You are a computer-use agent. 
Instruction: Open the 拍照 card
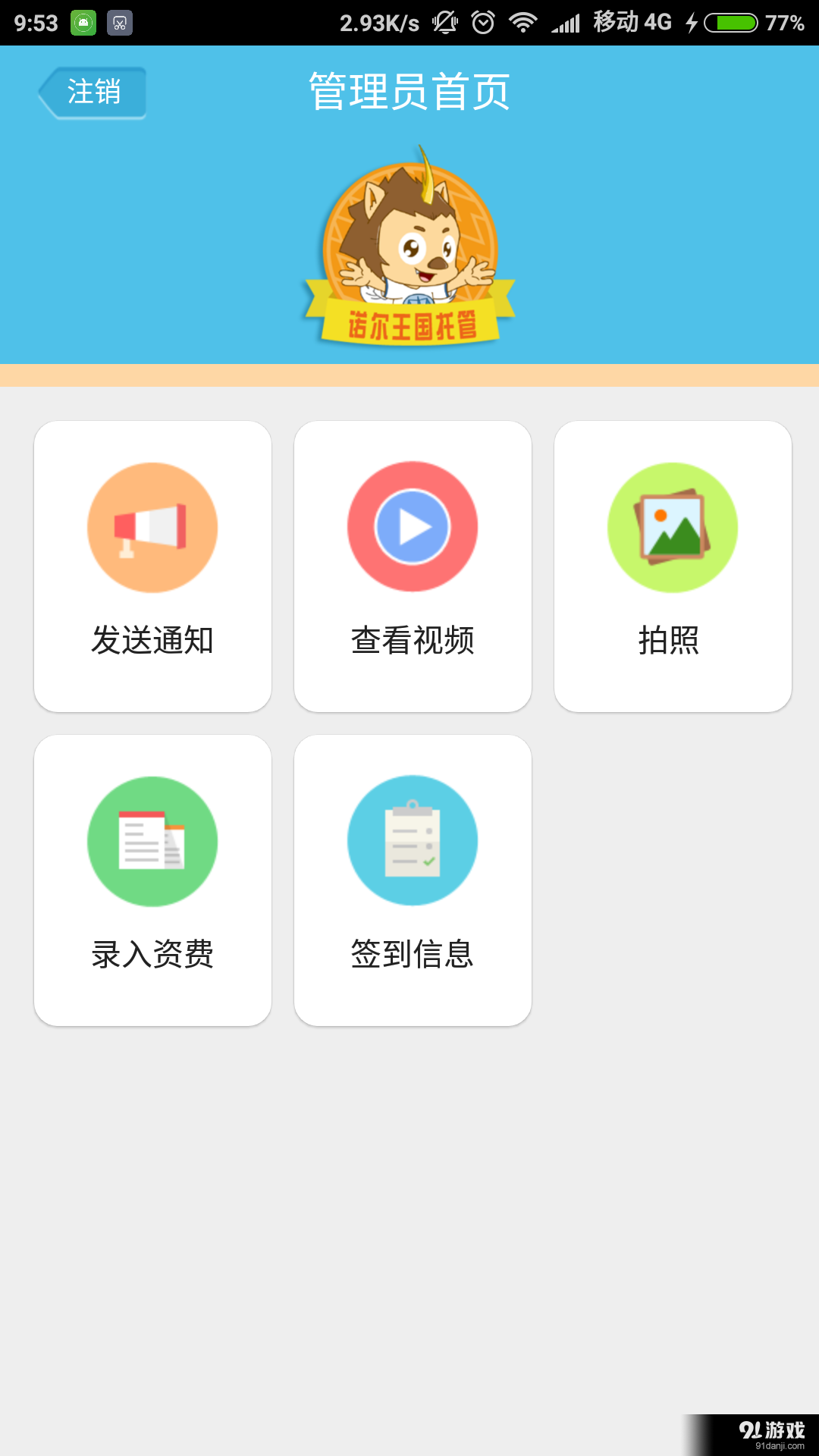(673, 566)
